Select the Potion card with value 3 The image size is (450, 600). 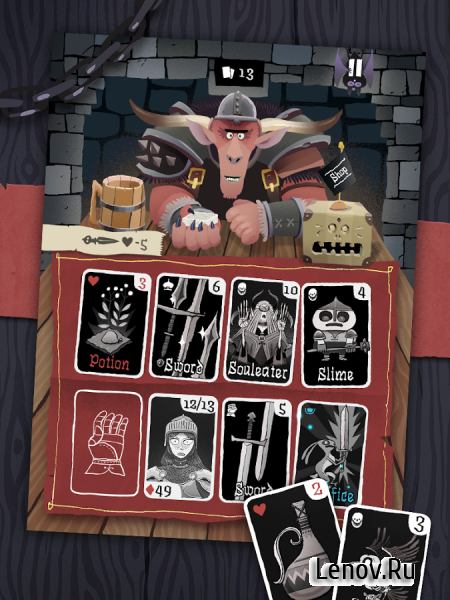[111, 323]
